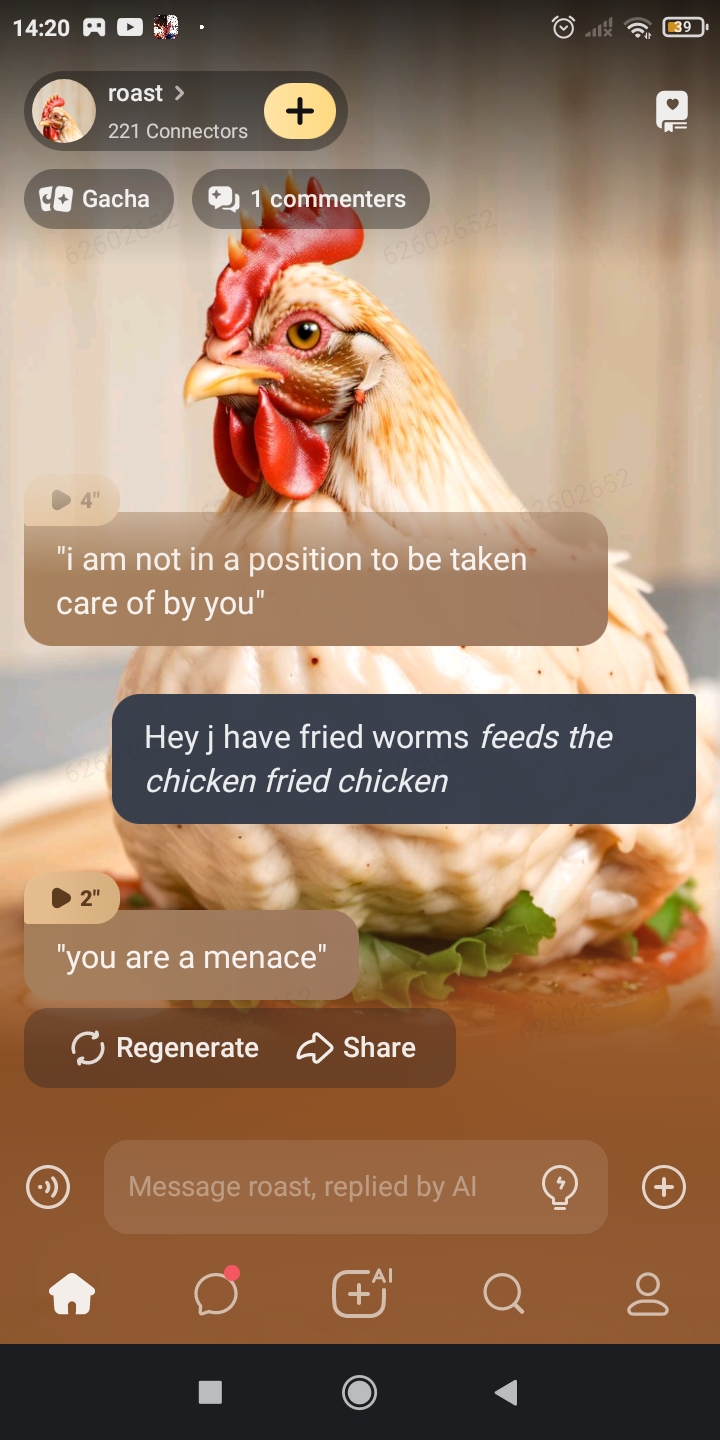Viewport: 720px width, 1440px height.
Task: Switch to the Search tab
Action: pos(503,1294)
